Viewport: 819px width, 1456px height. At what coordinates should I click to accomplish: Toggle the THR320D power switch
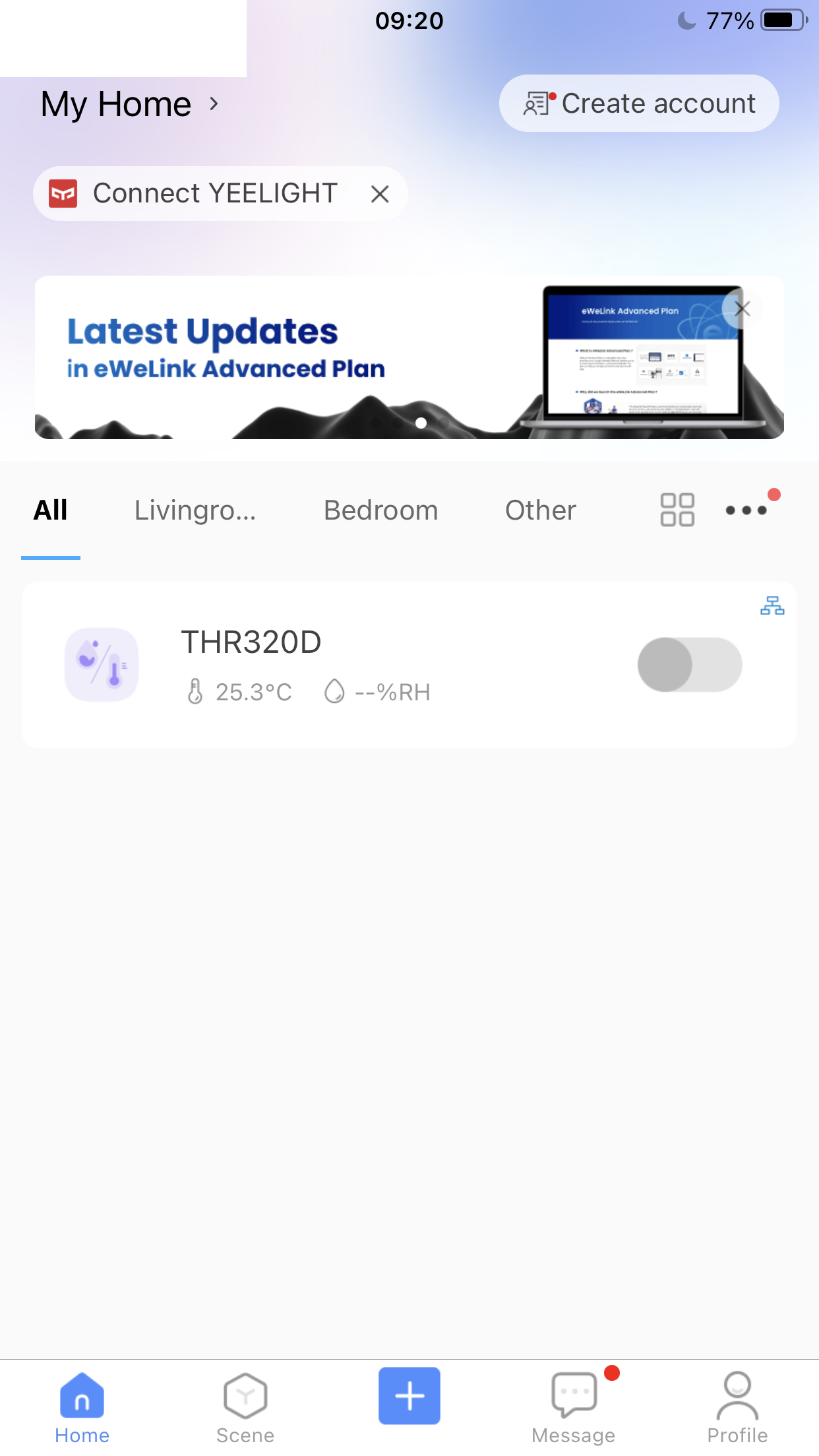click(689, 665)
